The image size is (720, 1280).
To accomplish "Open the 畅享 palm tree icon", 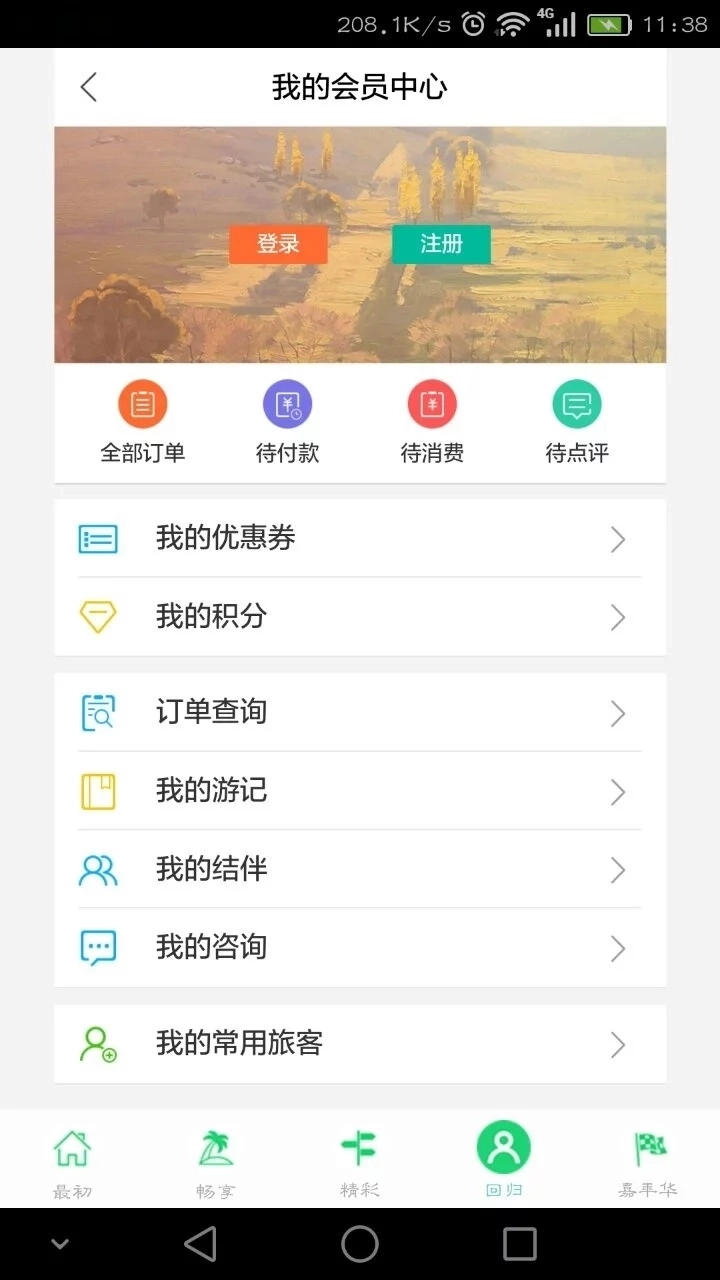I will pos(216,1150).
